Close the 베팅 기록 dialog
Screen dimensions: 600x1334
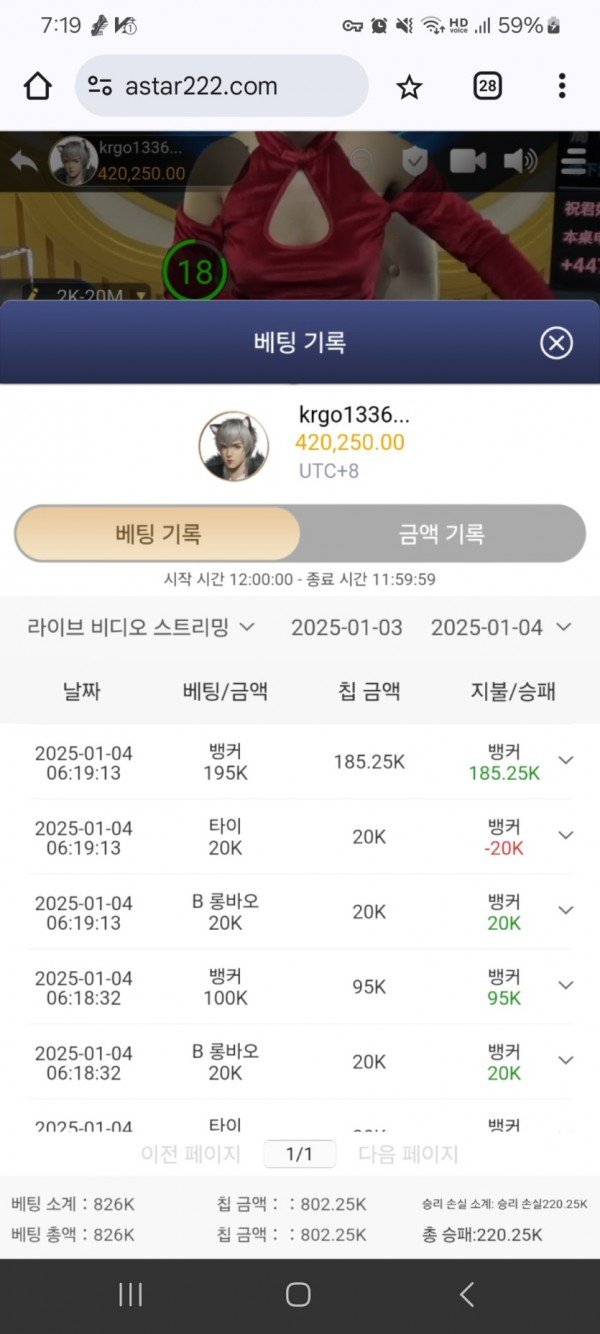point(556,343)
